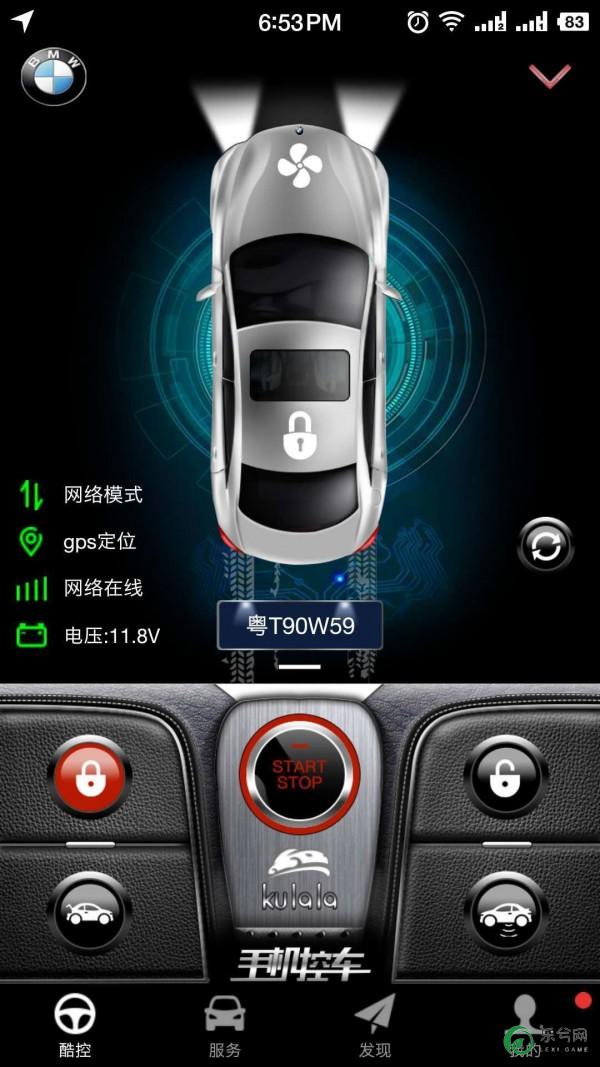Tap the car trunk button
This screenshot has height=1067, width=600.
coord(90,912)
